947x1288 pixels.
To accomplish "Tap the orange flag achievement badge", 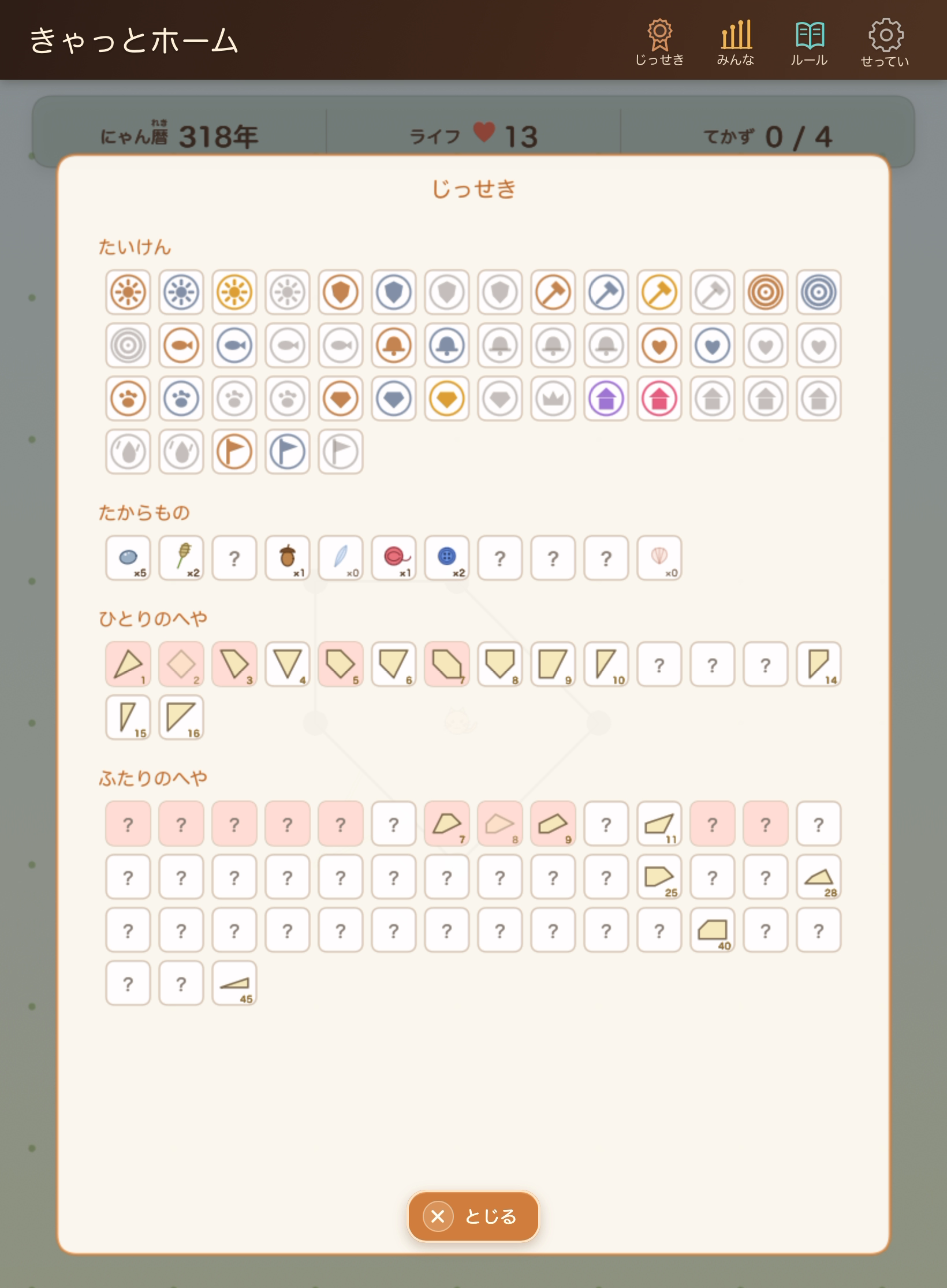I will (234, 452).
